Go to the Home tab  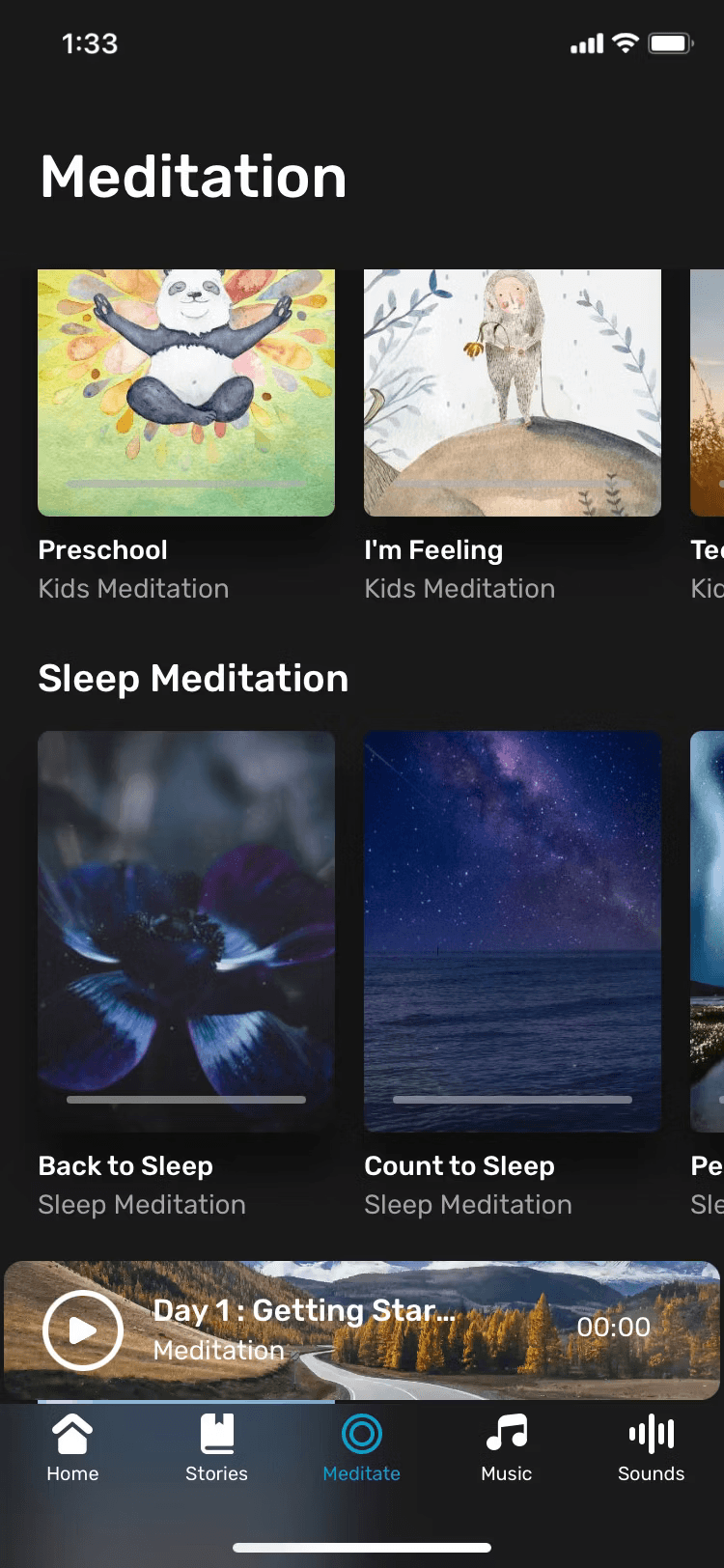(72, 1446)
